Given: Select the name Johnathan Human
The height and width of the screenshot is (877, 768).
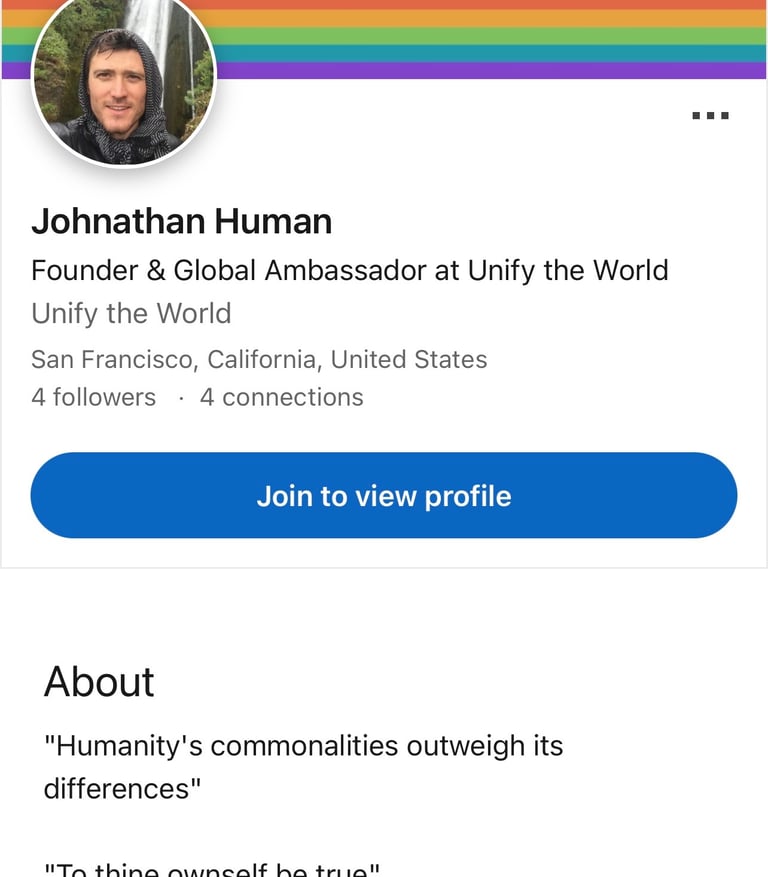Looking at the screenshot, I should [x=181, y=222].
